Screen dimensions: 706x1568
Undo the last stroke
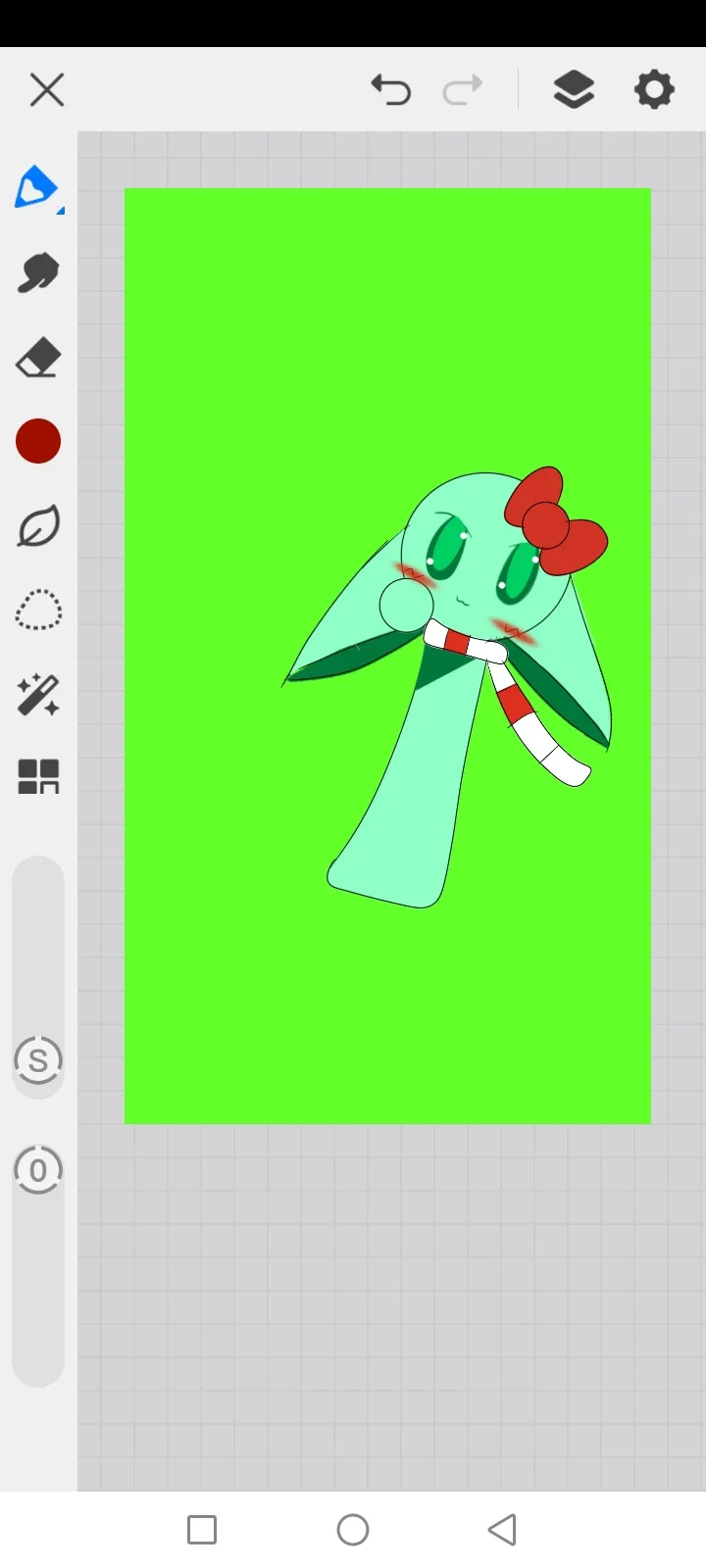tap(390, 90)
